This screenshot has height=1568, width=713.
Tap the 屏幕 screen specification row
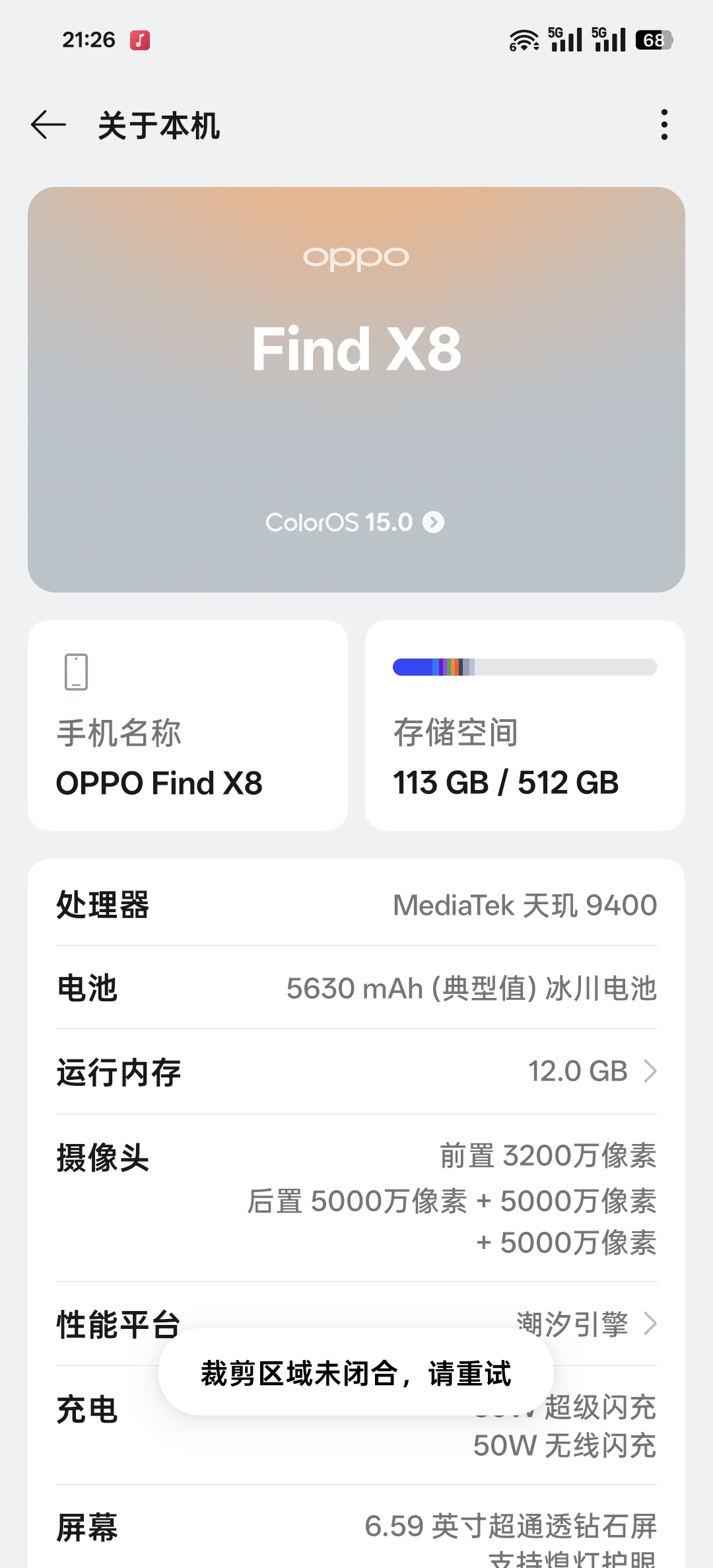click(x=356, y=1526)
